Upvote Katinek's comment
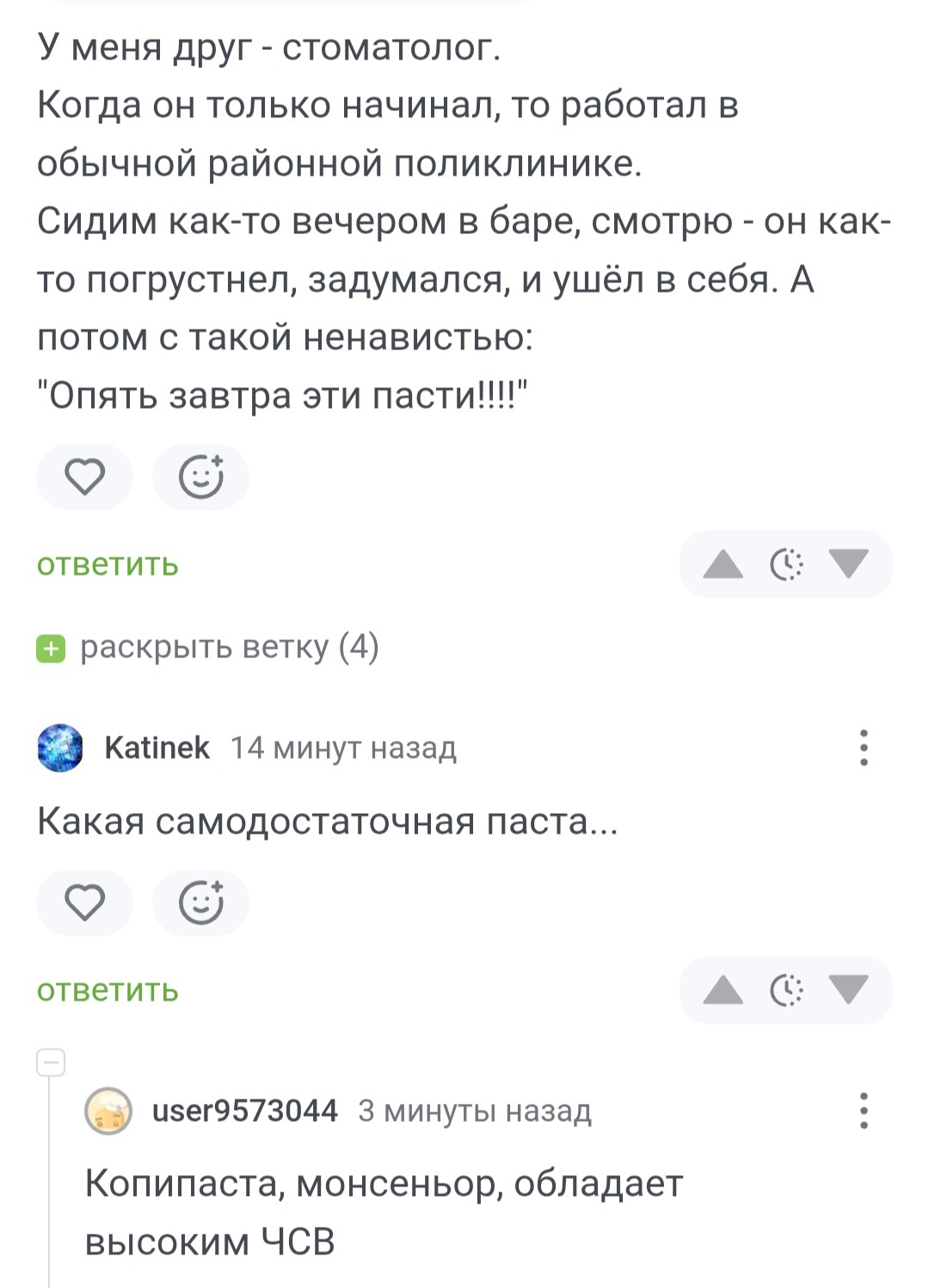This screenshot has height=1288, width=929. pos(723,990)
